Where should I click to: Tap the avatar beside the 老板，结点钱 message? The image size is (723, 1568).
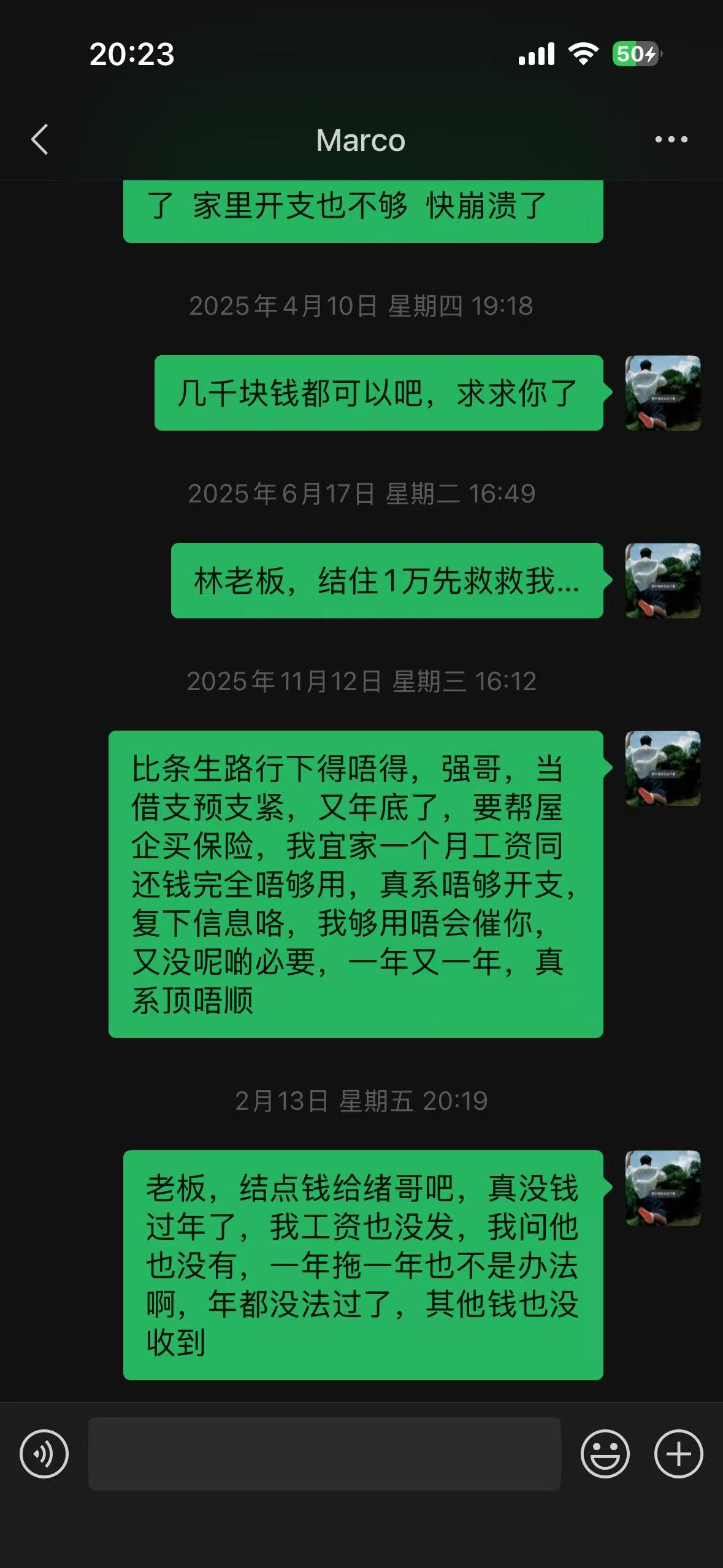(662, 1188)
